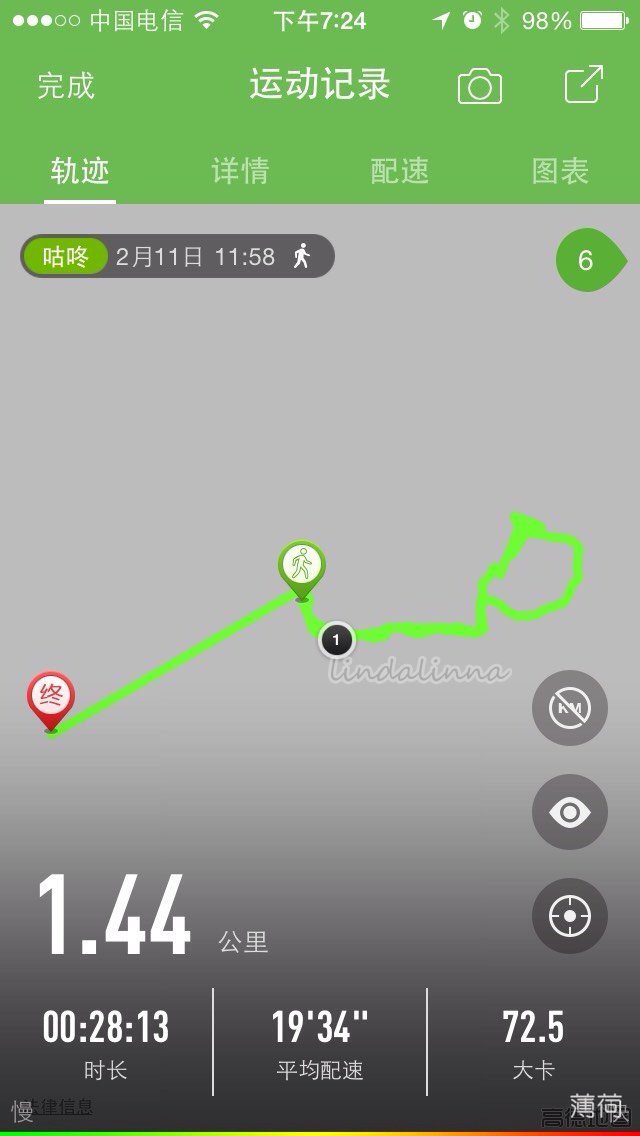
Task: Recenter the map on the track
Action: (x=570, y=916)
